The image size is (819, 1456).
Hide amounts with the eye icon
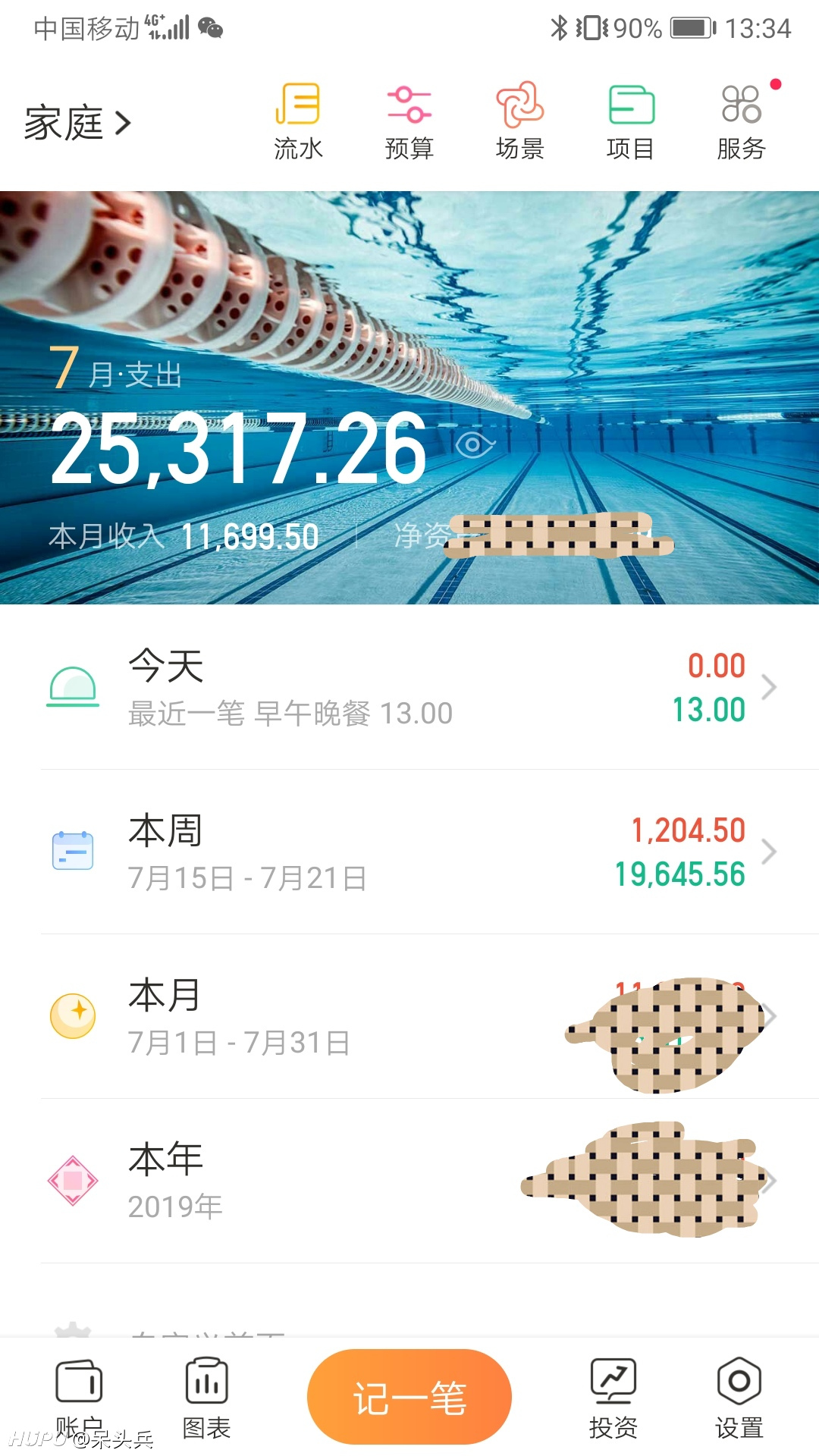(x=473, y=444)
